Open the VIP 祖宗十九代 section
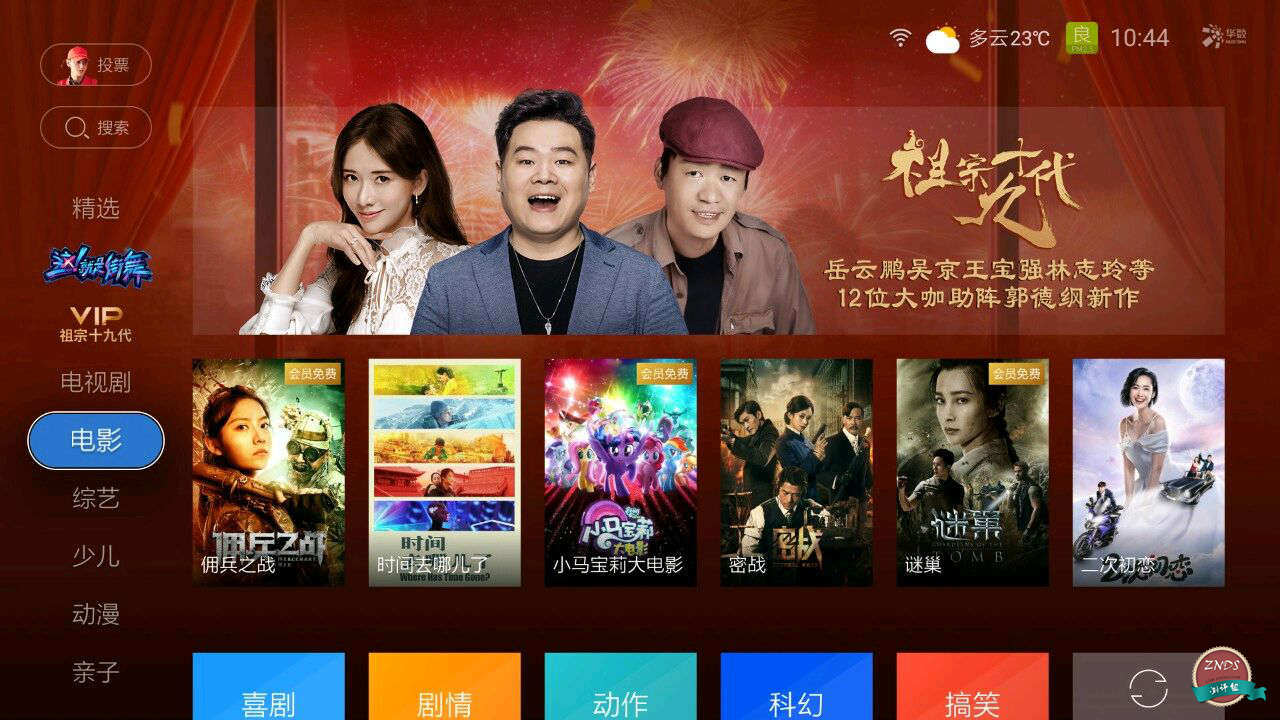 tap(96, 324)
